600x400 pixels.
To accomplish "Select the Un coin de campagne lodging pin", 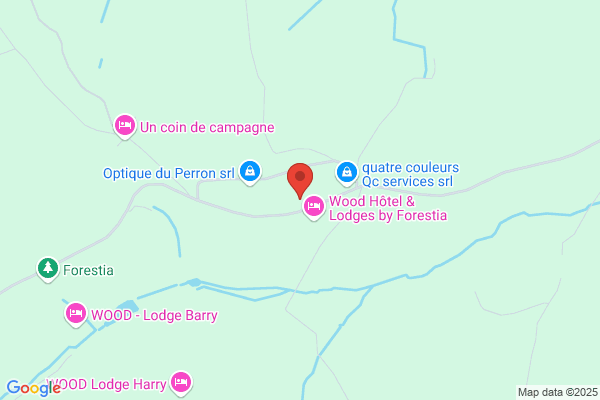I will [125, 126].
